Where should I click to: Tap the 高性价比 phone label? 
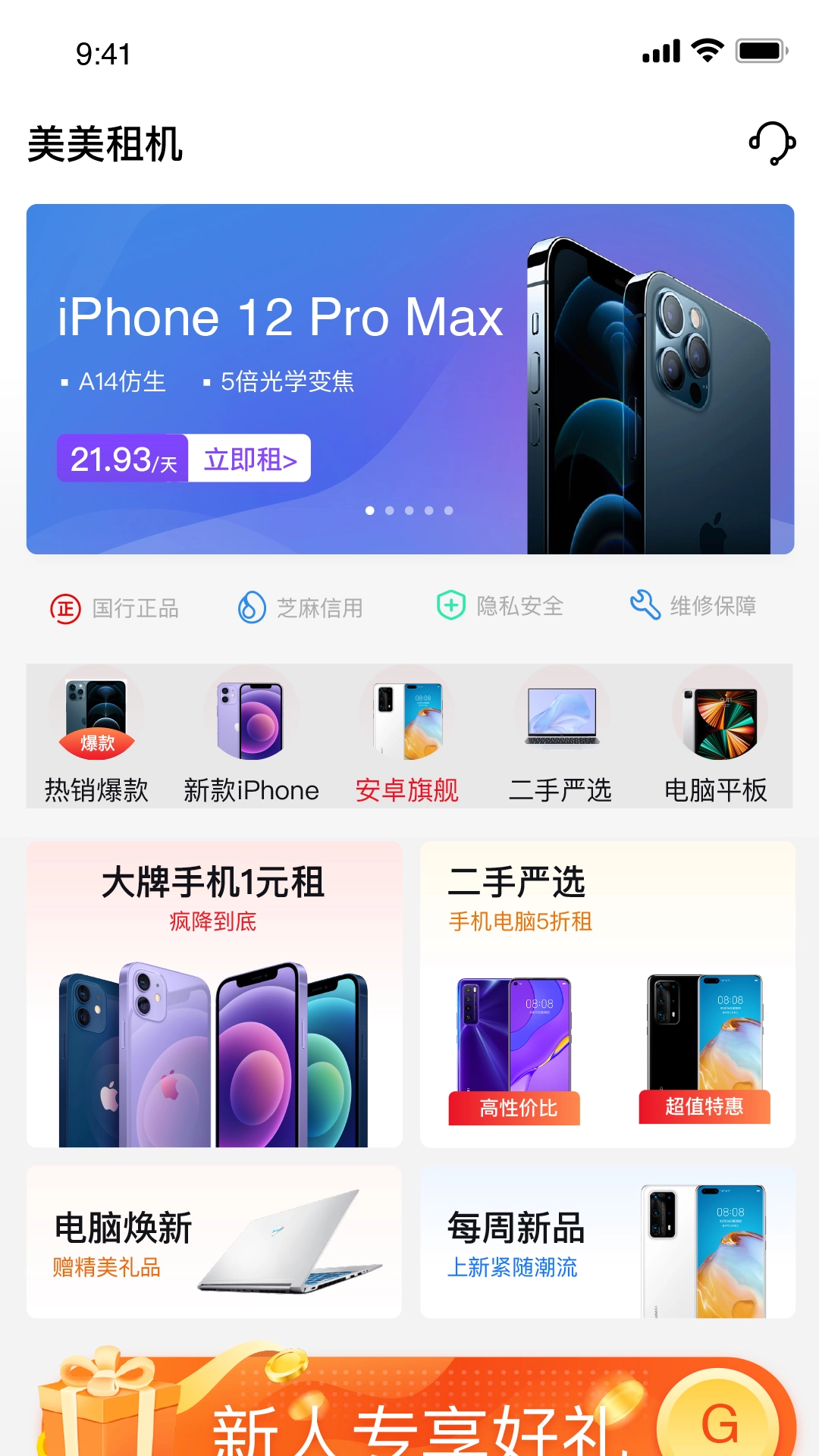514,1107
